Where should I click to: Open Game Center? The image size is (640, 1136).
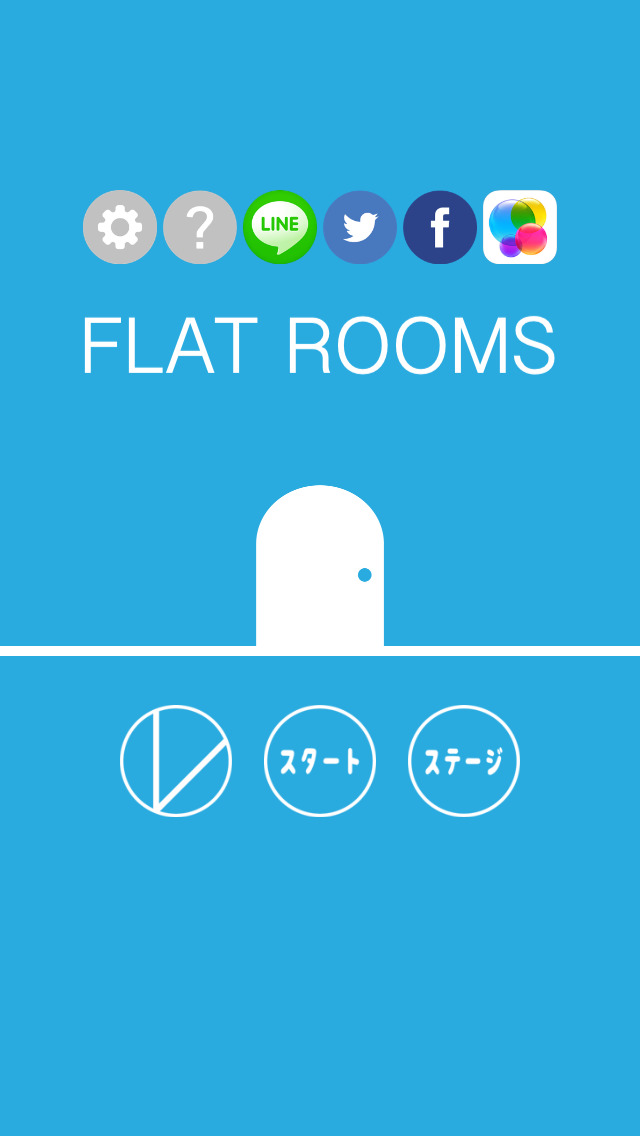tap(520, 227)
